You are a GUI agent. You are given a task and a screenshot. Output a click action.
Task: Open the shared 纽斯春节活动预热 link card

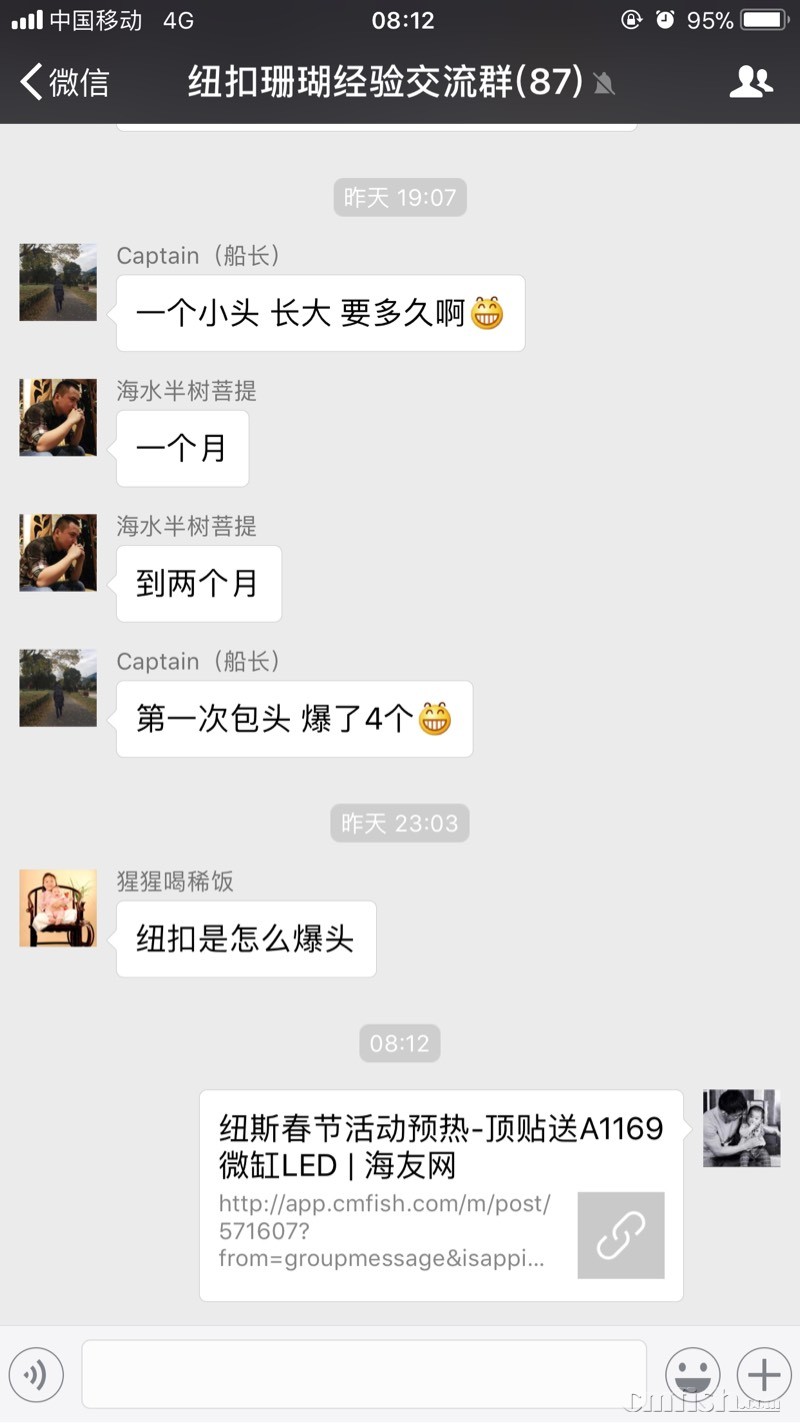click(x=441, y=1195)
